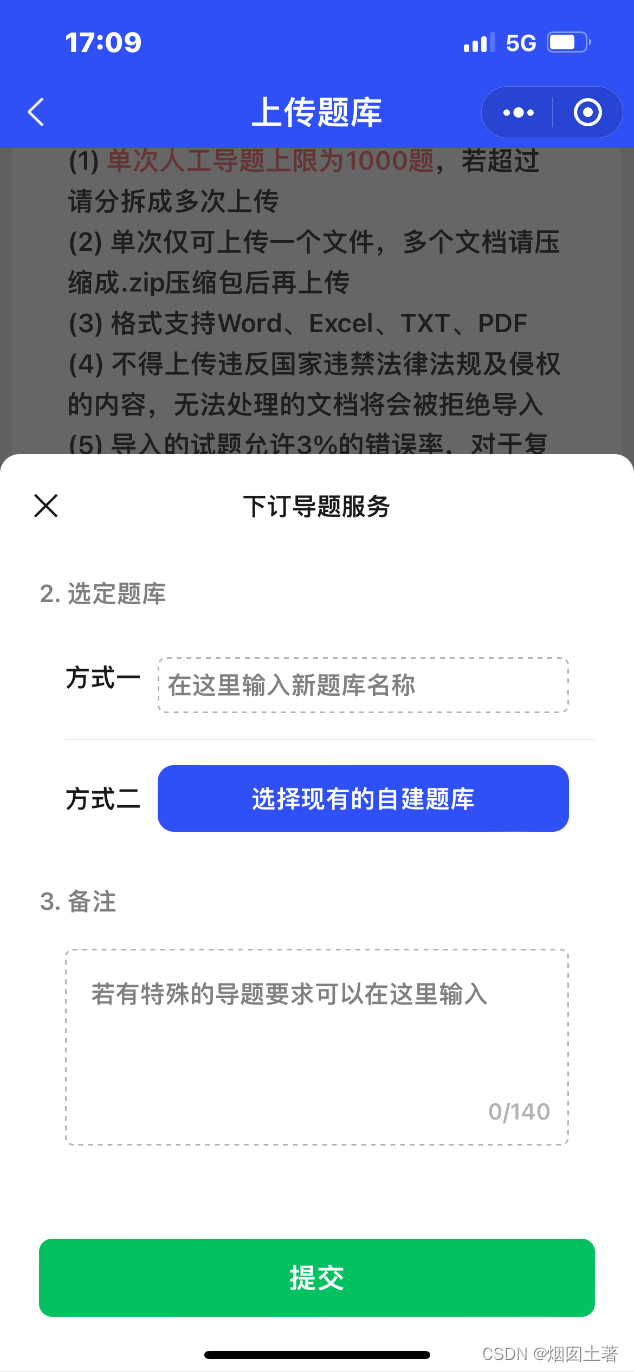Focus the new question bank name field
This screenshot has height=1372, width=634.
[363, 685]
